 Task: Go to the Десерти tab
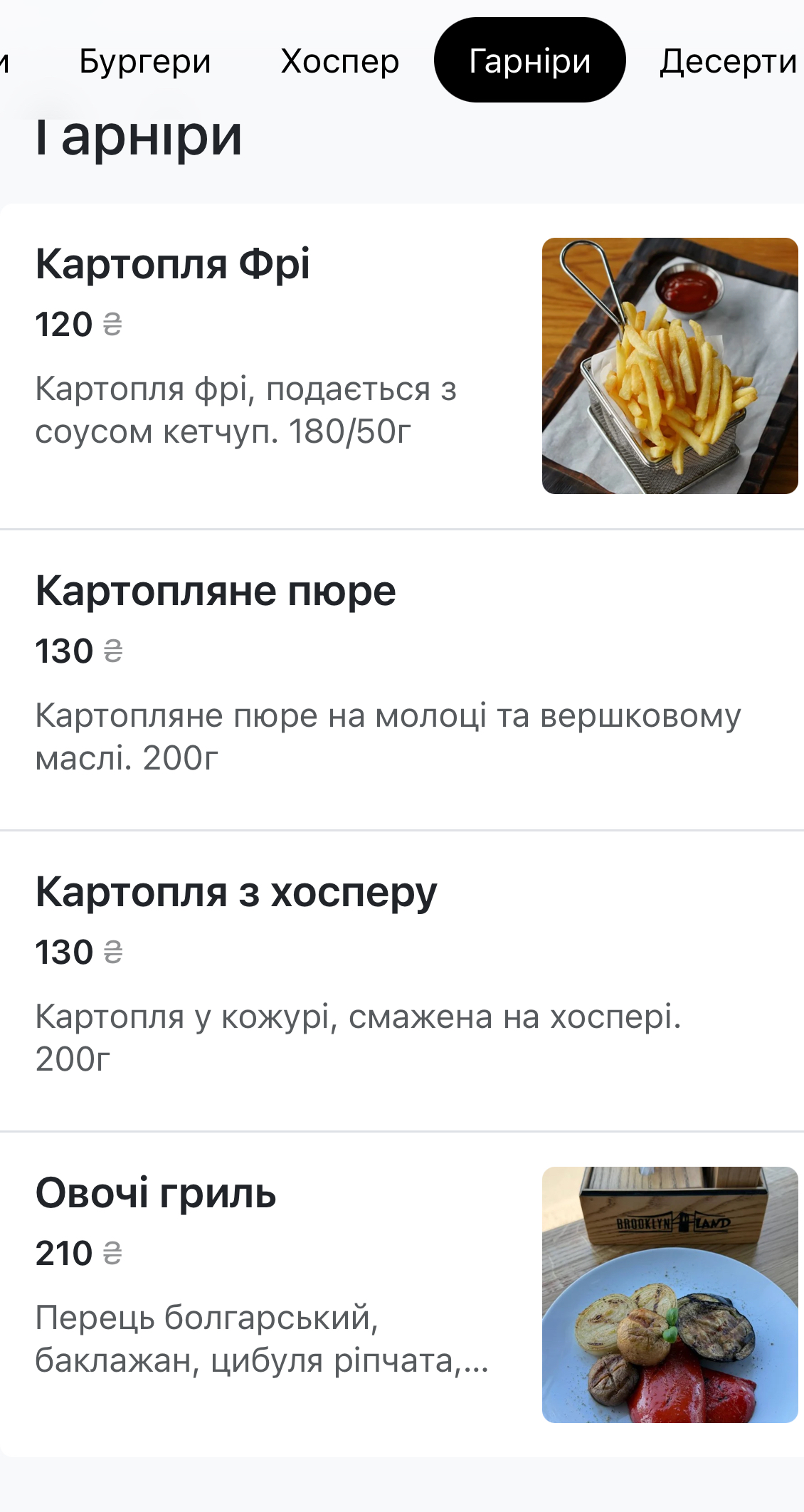[728, 61]
